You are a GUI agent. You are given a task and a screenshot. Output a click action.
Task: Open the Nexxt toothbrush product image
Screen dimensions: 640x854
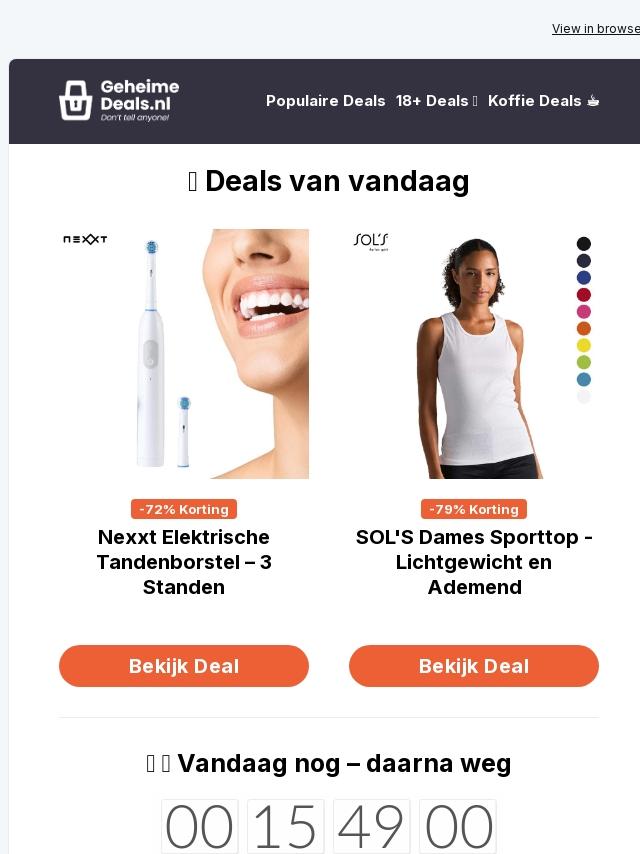click(184, 354)
